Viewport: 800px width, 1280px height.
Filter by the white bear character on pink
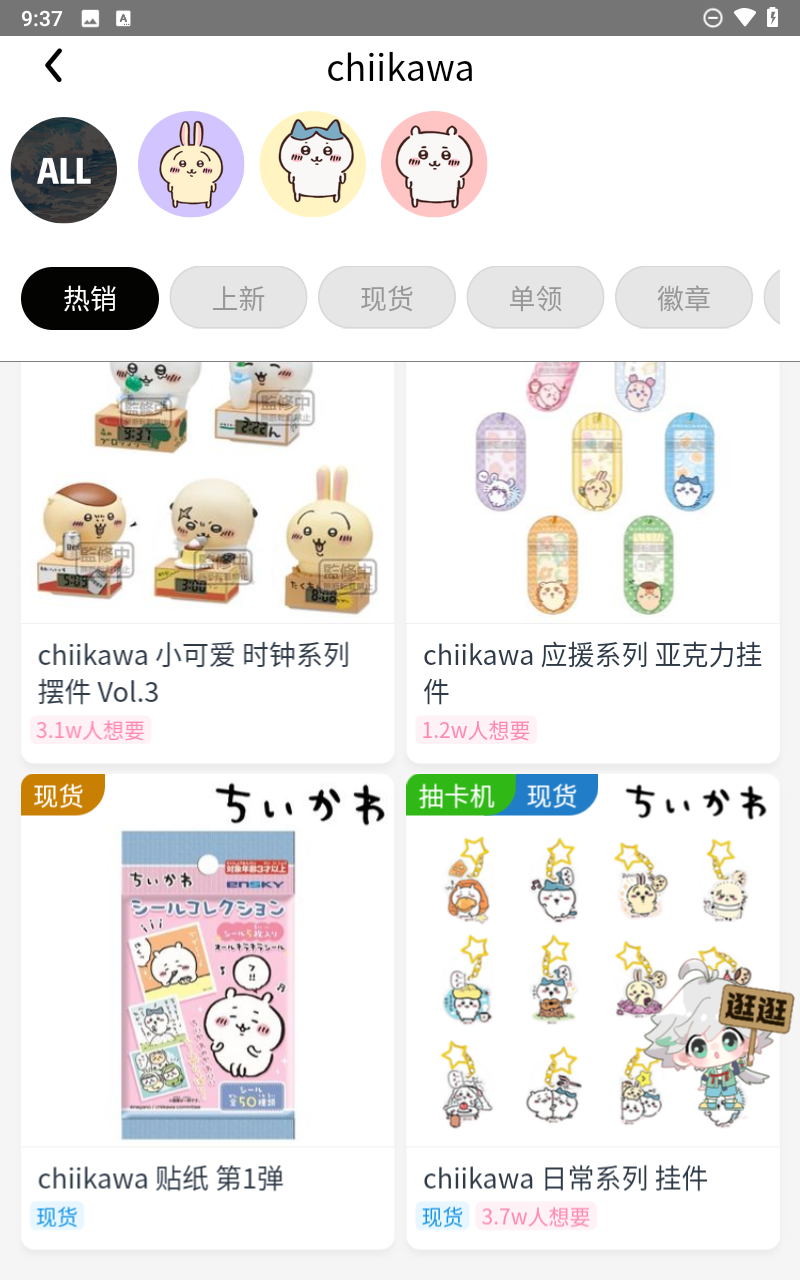pos(434,164)
